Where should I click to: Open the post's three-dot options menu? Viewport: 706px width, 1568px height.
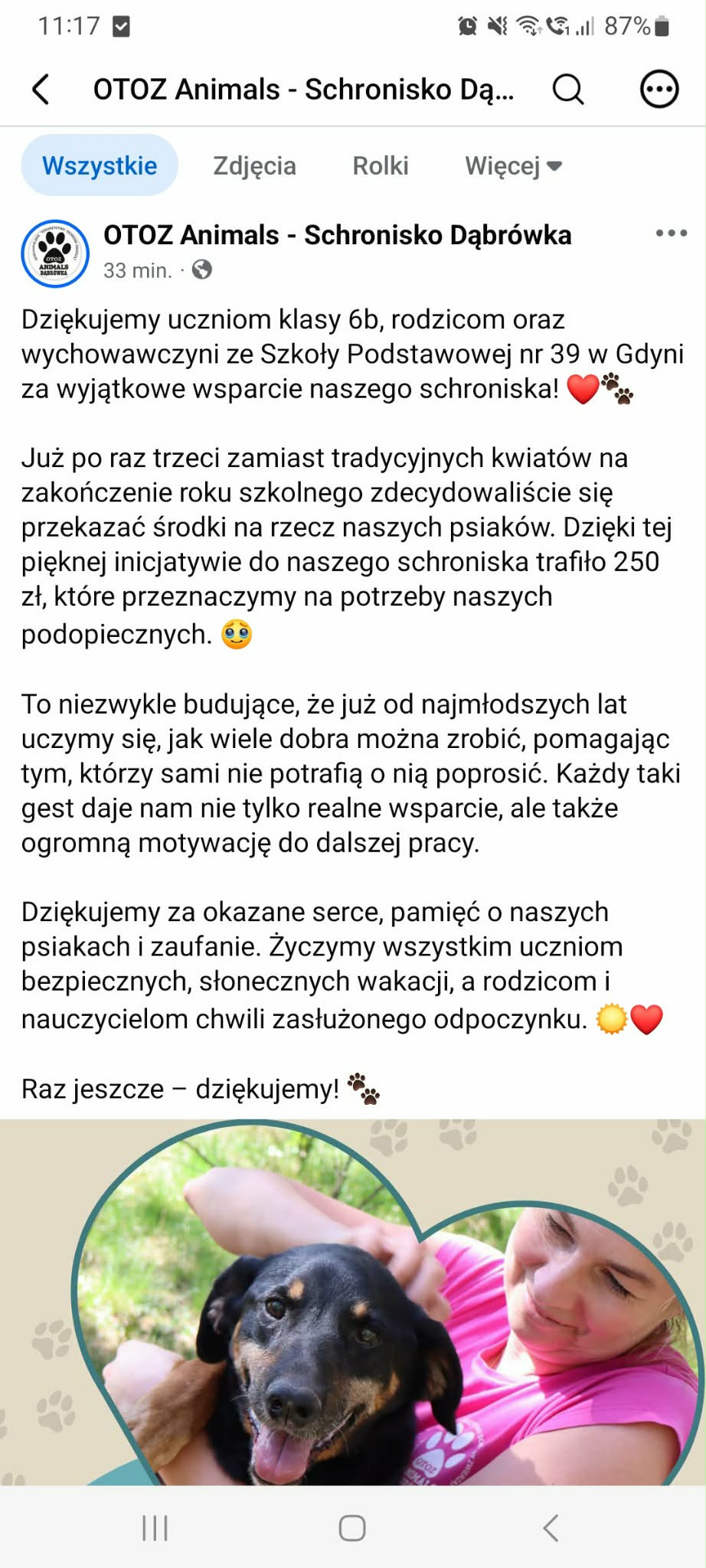point(671,234)
